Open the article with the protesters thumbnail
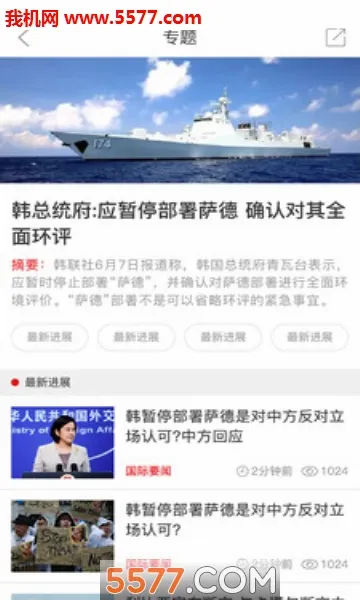This screenshot has width=360, height=600. (180, 536)
